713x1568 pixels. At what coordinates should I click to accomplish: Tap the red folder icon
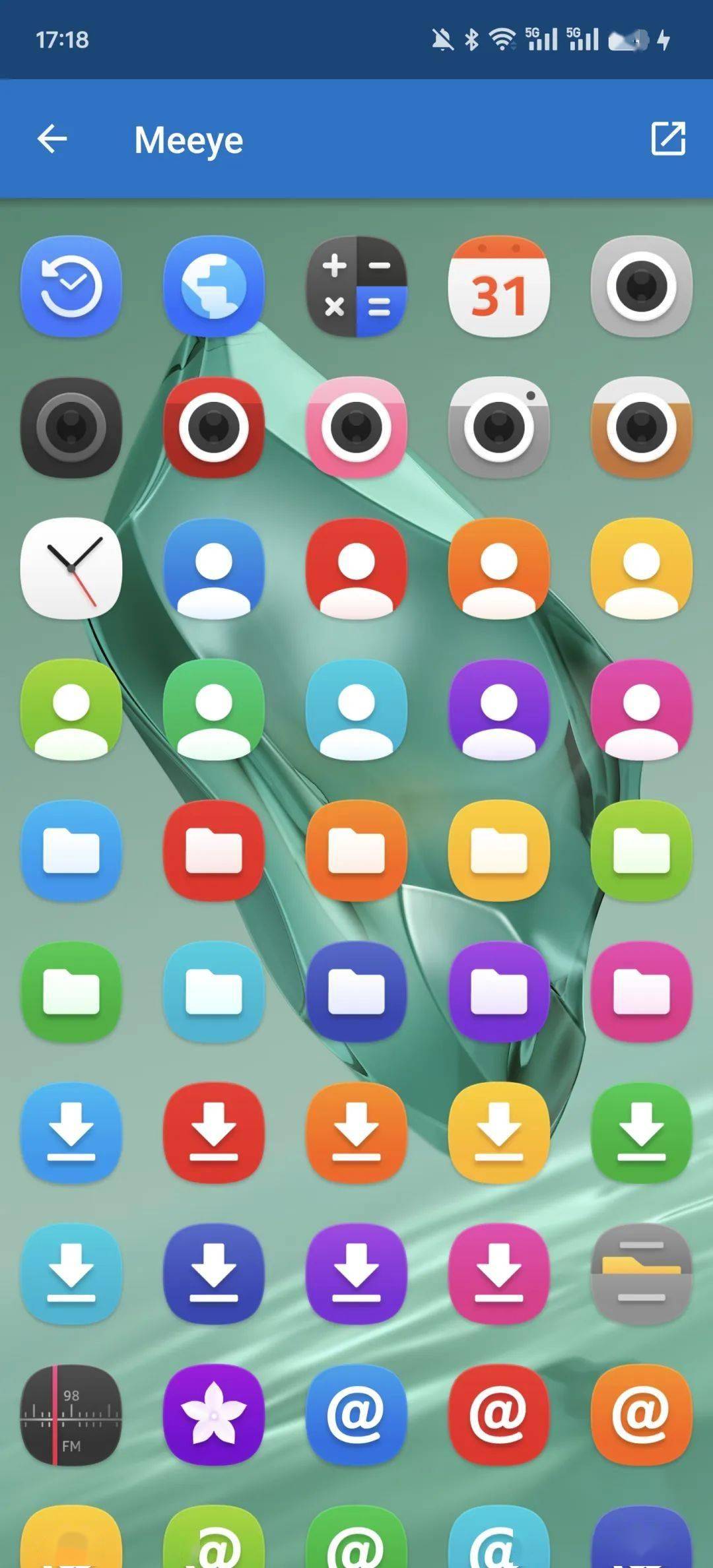pyautogui.click(x=213, y=851)
